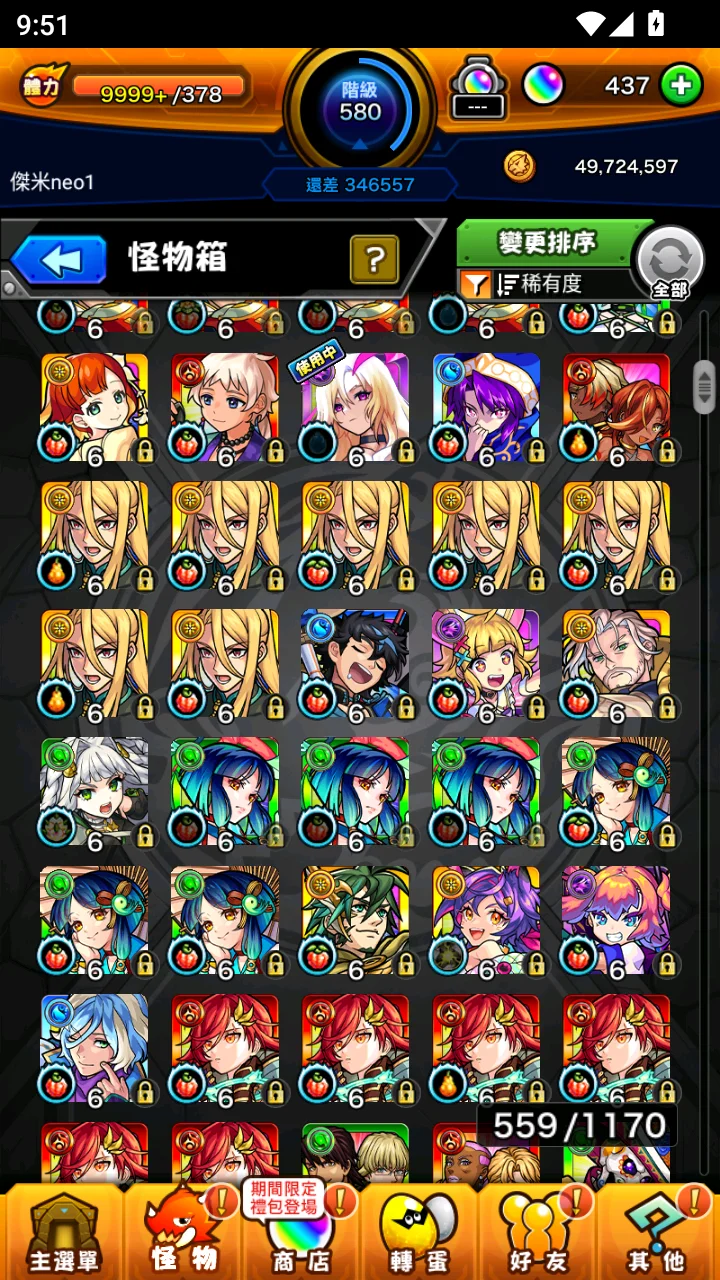
Task: Select the black-haired laughing boy monster
Action: tap(355, 664)
